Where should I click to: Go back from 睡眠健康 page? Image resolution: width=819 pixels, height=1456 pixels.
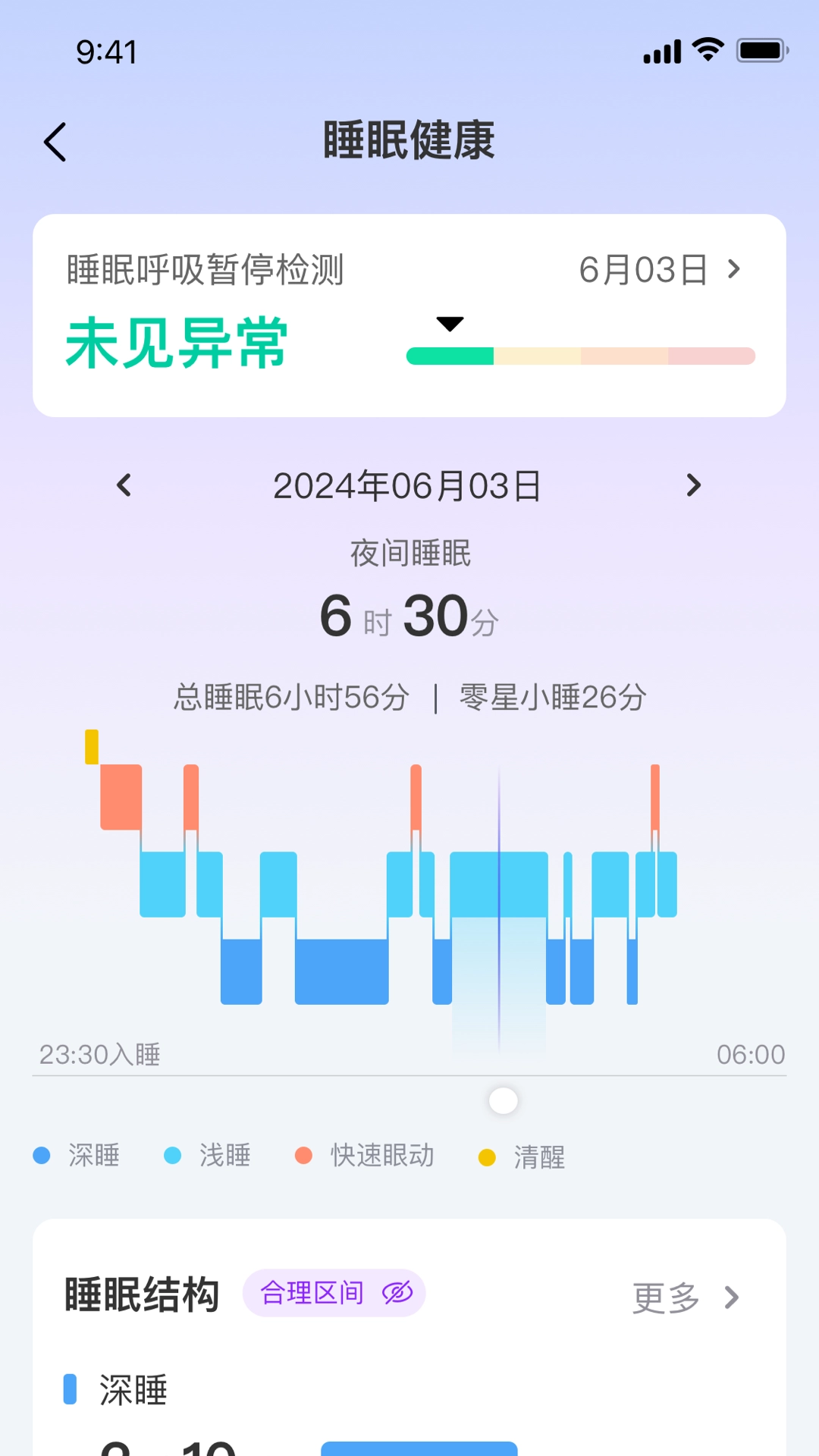(55, 142)
